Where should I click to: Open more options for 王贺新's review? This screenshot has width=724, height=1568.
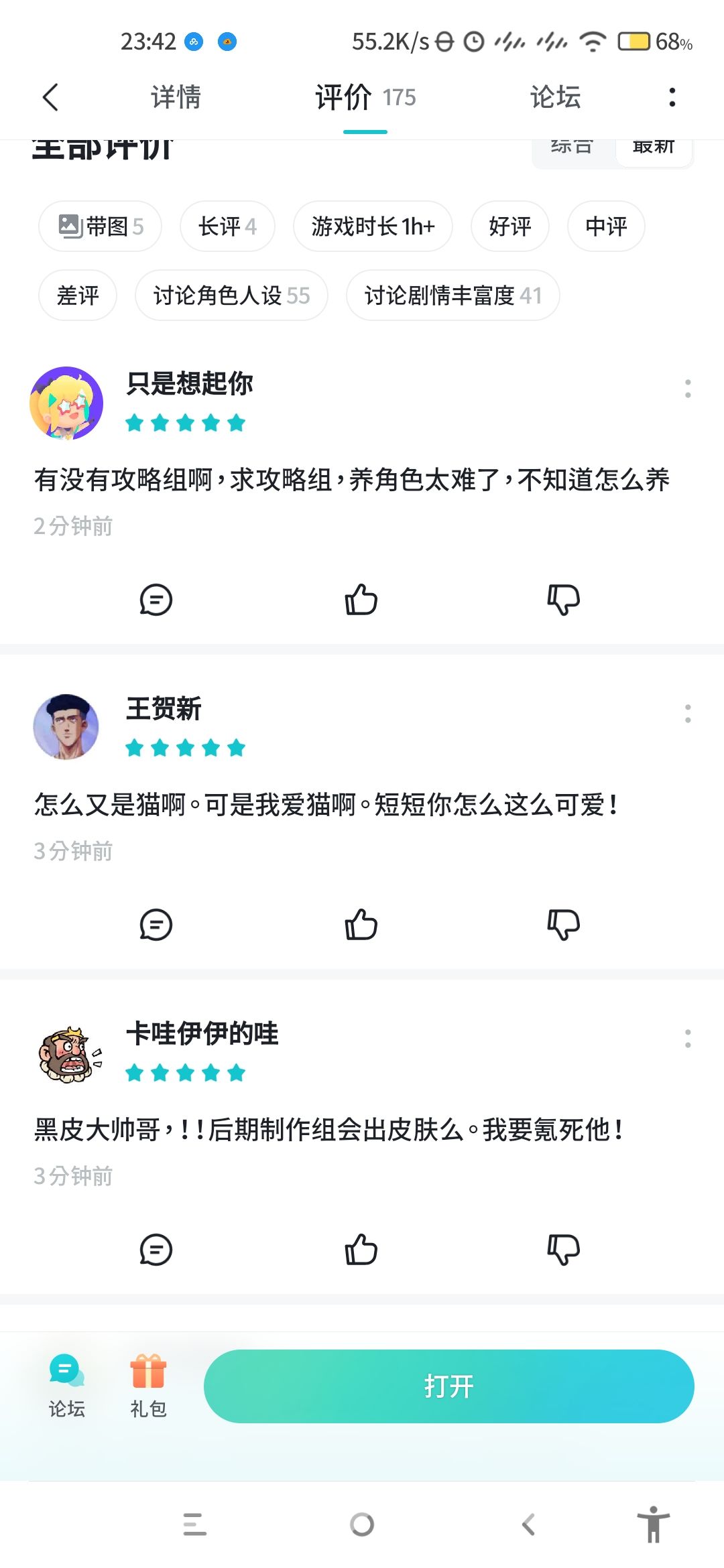pos(688,714)
